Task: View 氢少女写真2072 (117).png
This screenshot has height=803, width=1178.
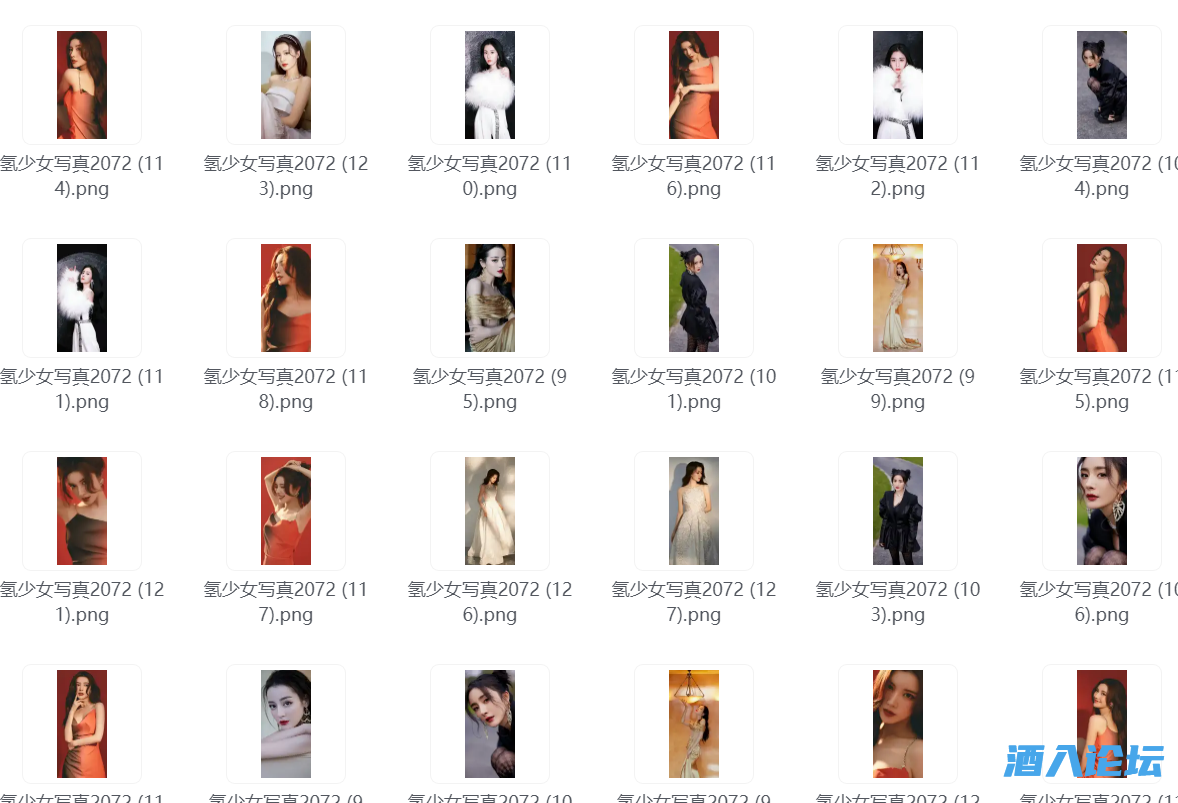Action: pyautogui.click(x=286, y=511)
